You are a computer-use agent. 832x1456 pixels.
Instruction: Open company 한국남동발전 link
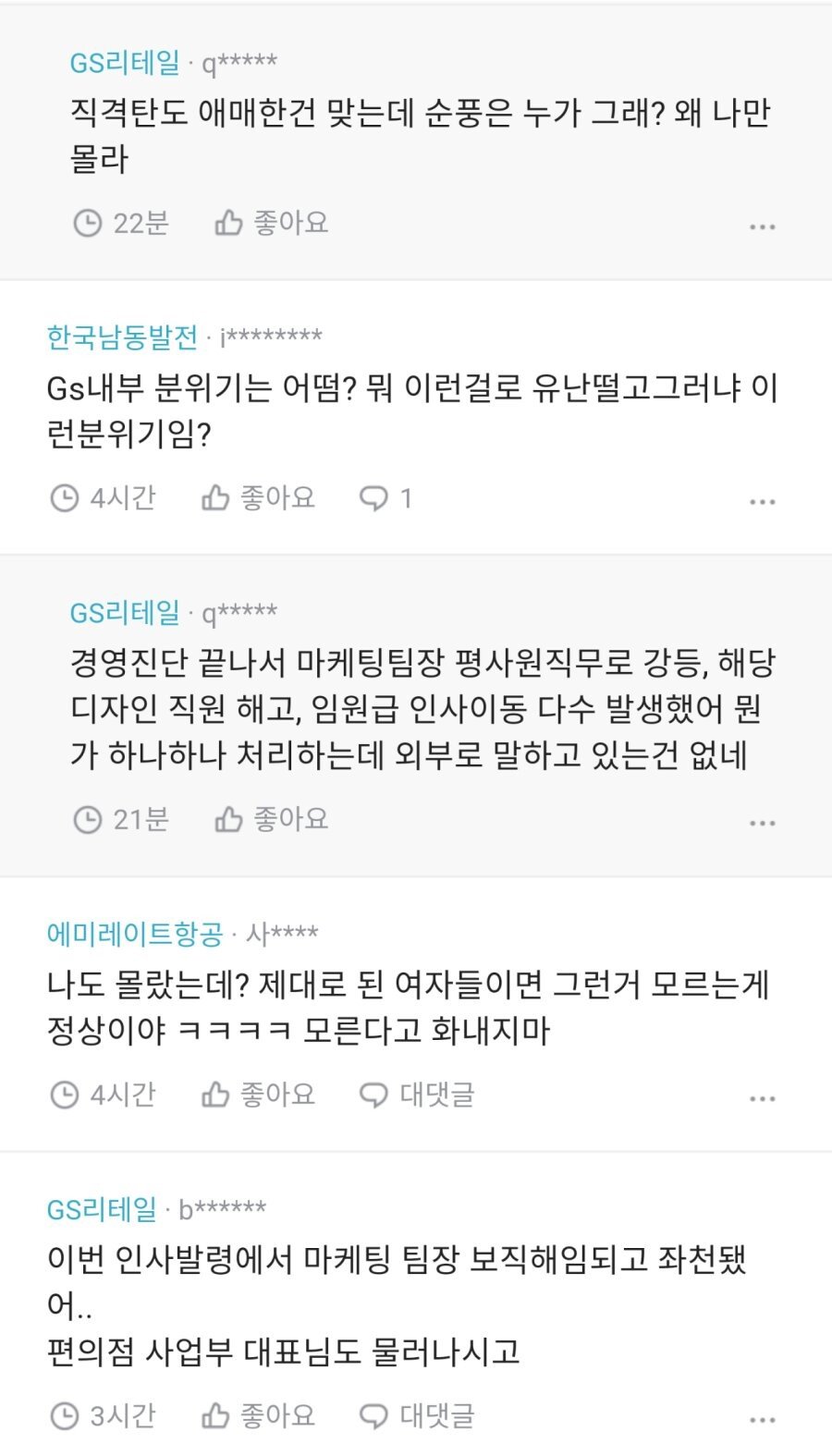(122, 337)
